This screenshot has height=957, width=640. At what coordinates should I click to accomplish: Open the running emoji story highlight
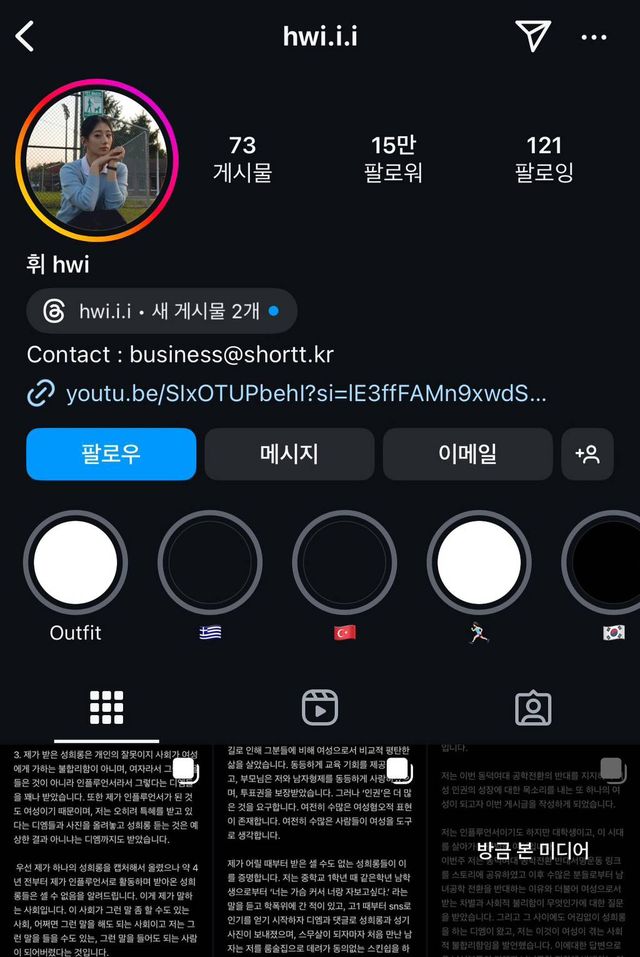479,563
